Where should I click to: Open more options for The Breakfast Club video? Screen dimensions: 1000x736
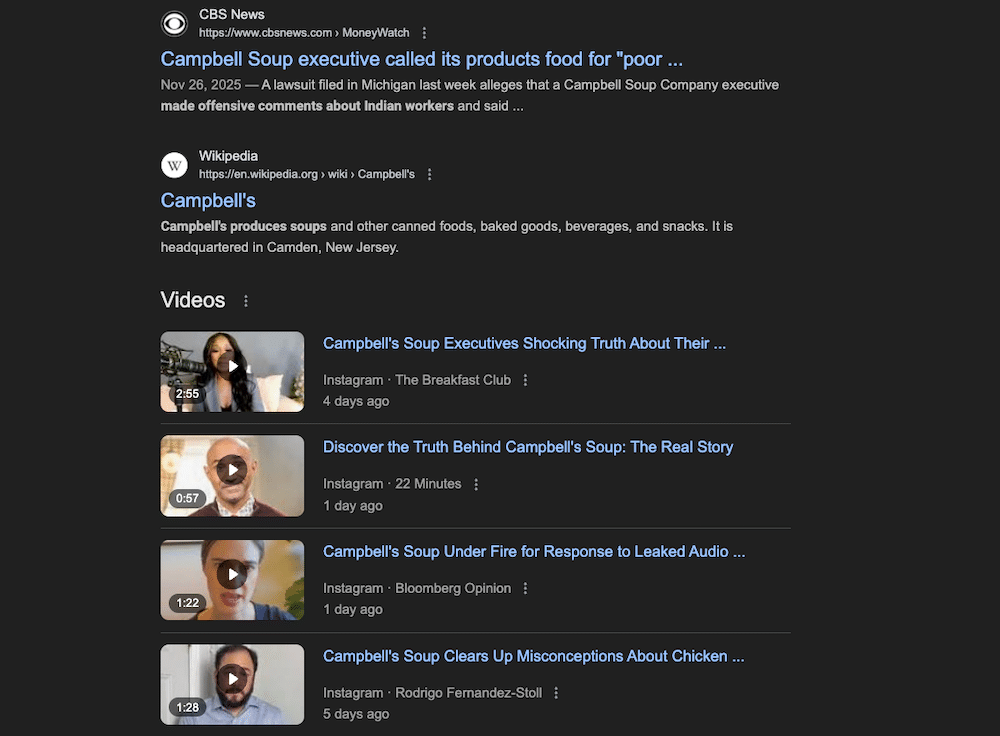(x=526, y=380)
